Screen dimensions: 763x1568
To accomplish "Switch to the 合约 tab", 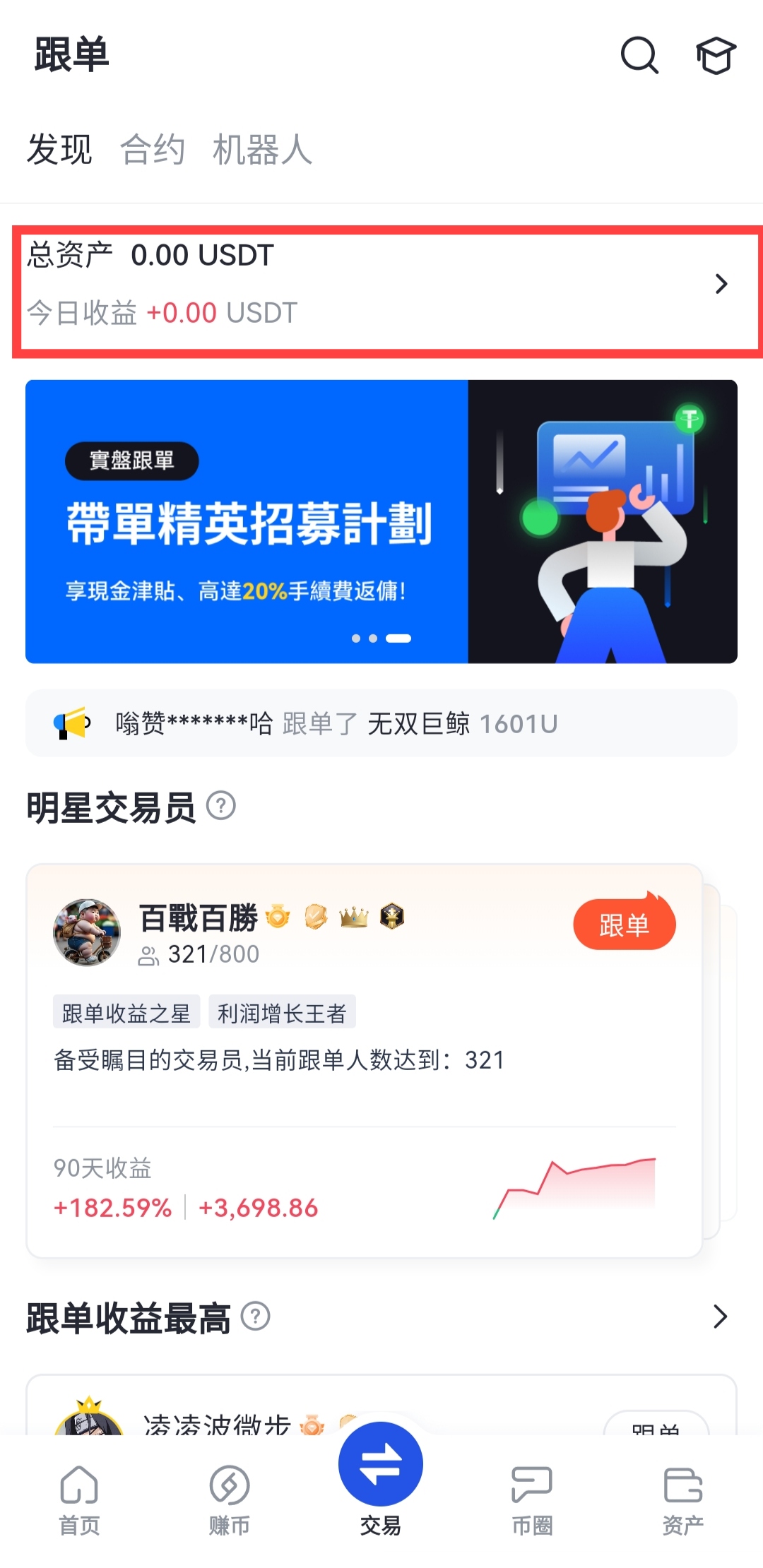I will coord(153,150).
